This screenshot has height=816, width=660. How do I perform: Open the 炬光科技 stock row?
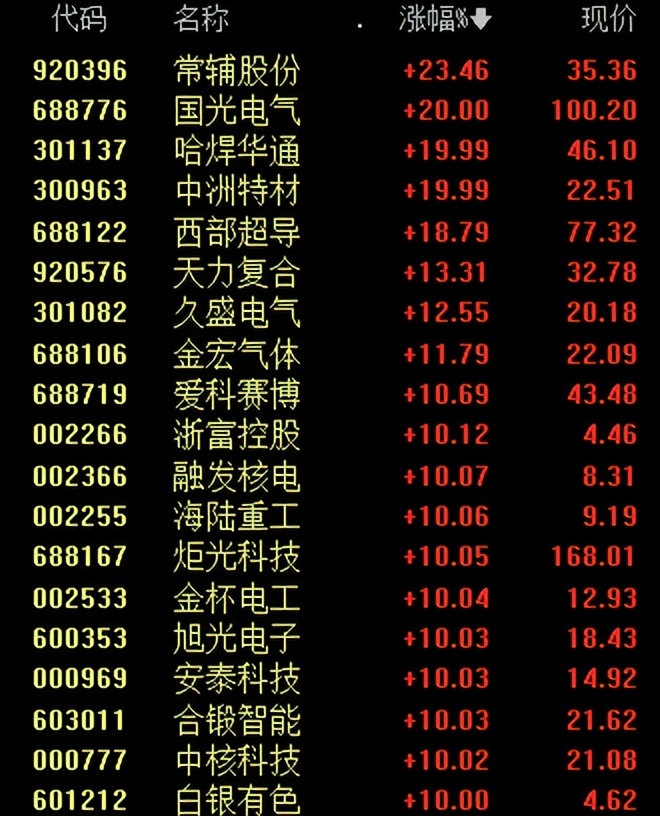(x=236, y=557)
